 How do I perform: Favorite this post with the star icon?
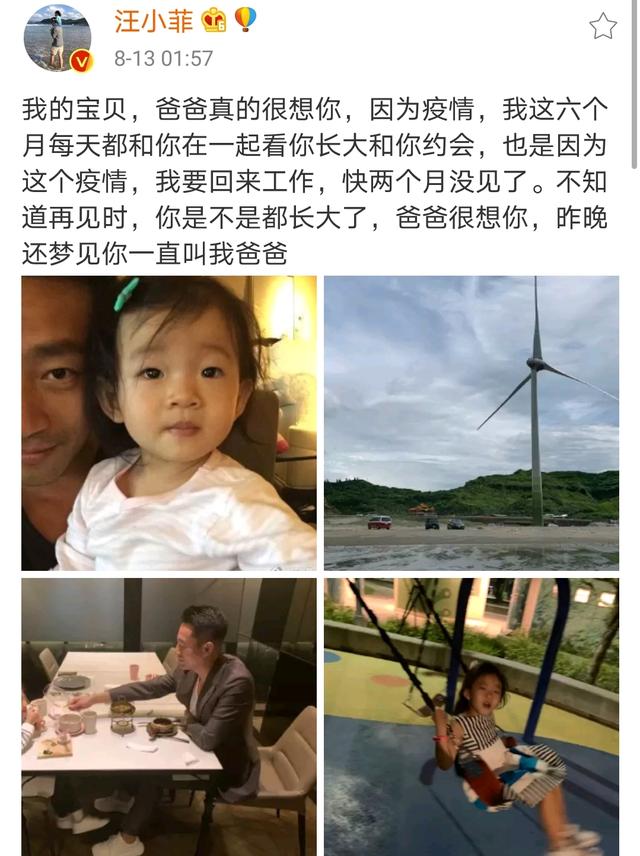[602, 26]
